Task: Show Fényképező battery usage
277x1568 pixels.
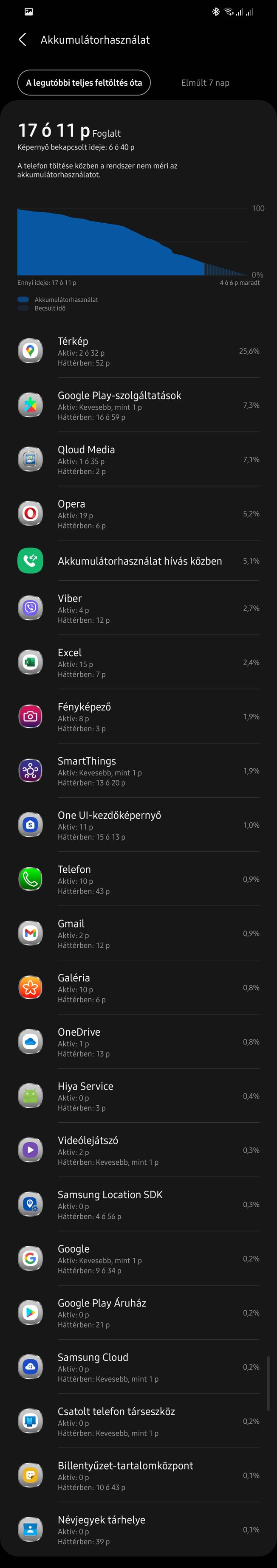Action: (138, 717)
